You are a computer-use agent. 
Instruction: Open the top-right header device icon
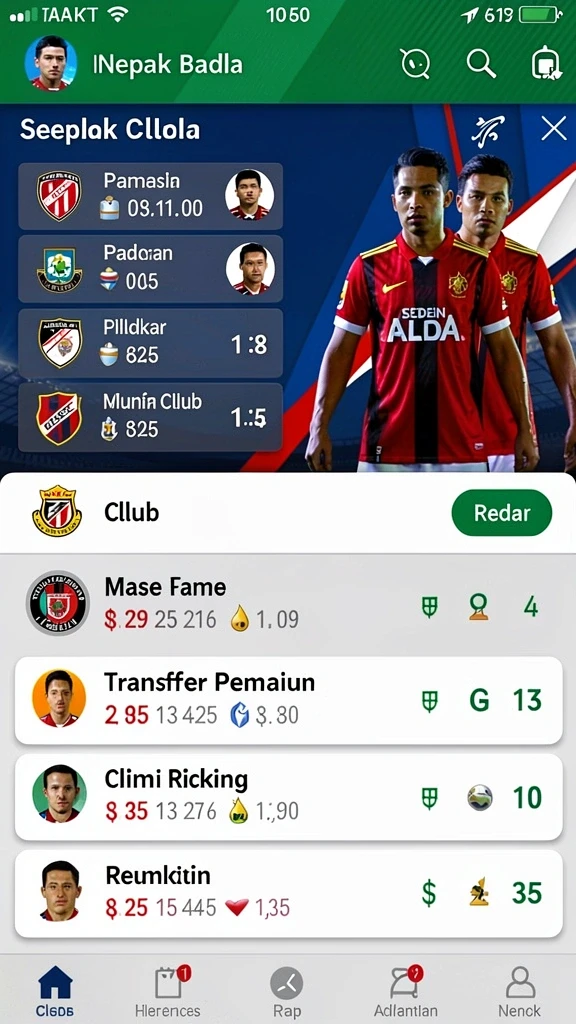[x=546, y=65]
